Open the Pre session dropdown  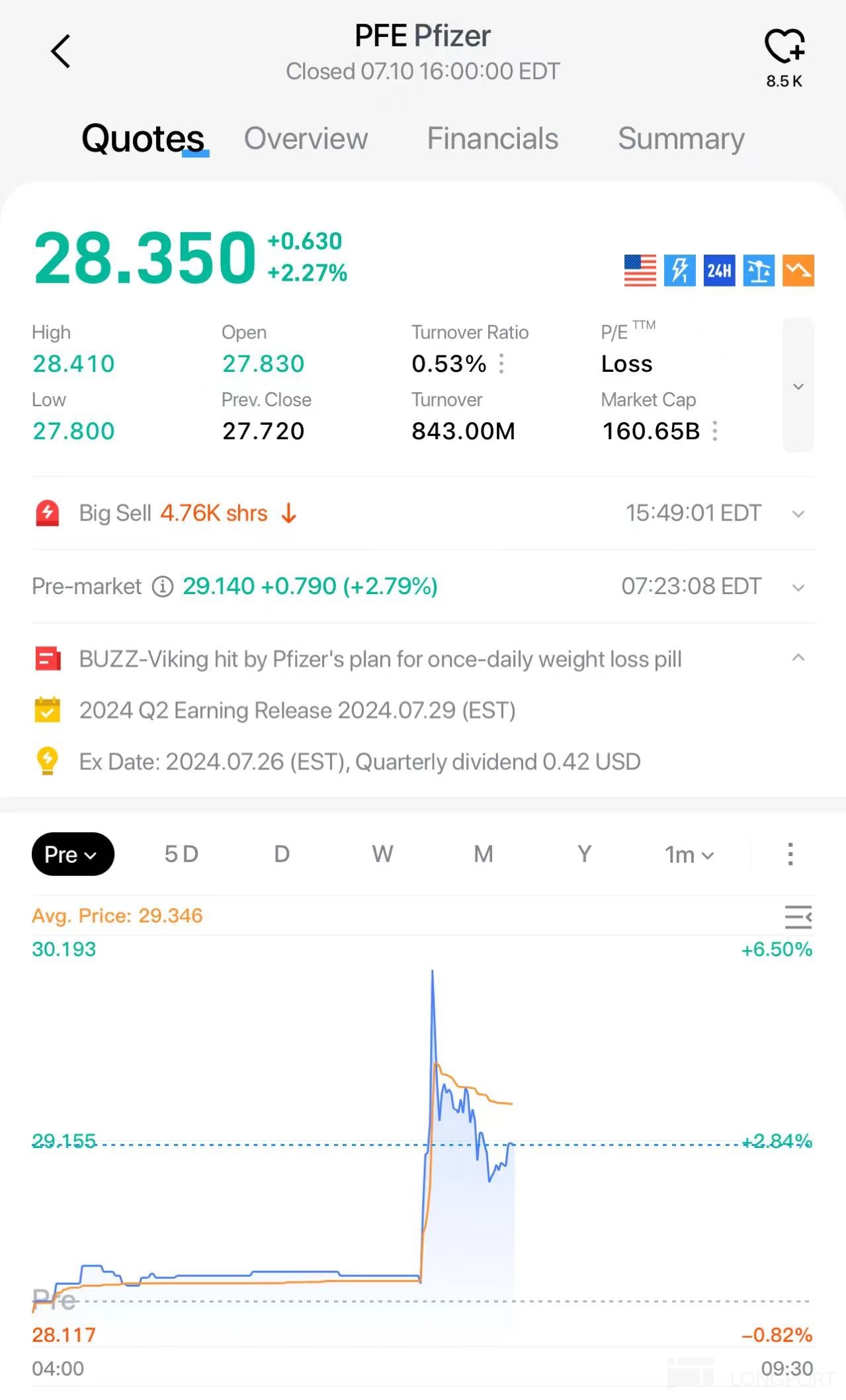(73, 854)
